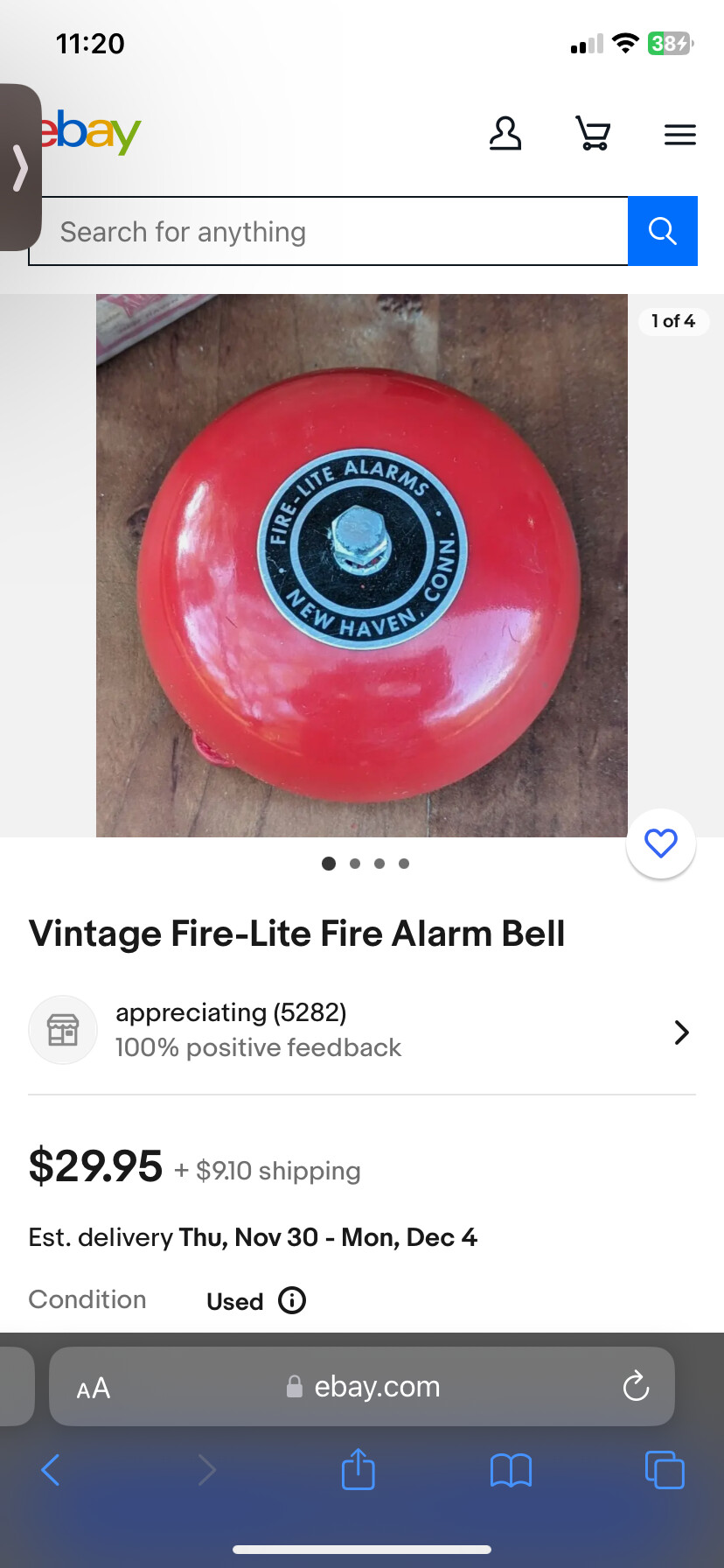The width and height of the screenshot is (724, 1568).
Task: Open the shopping cart
Action: (x=593, y=135)
